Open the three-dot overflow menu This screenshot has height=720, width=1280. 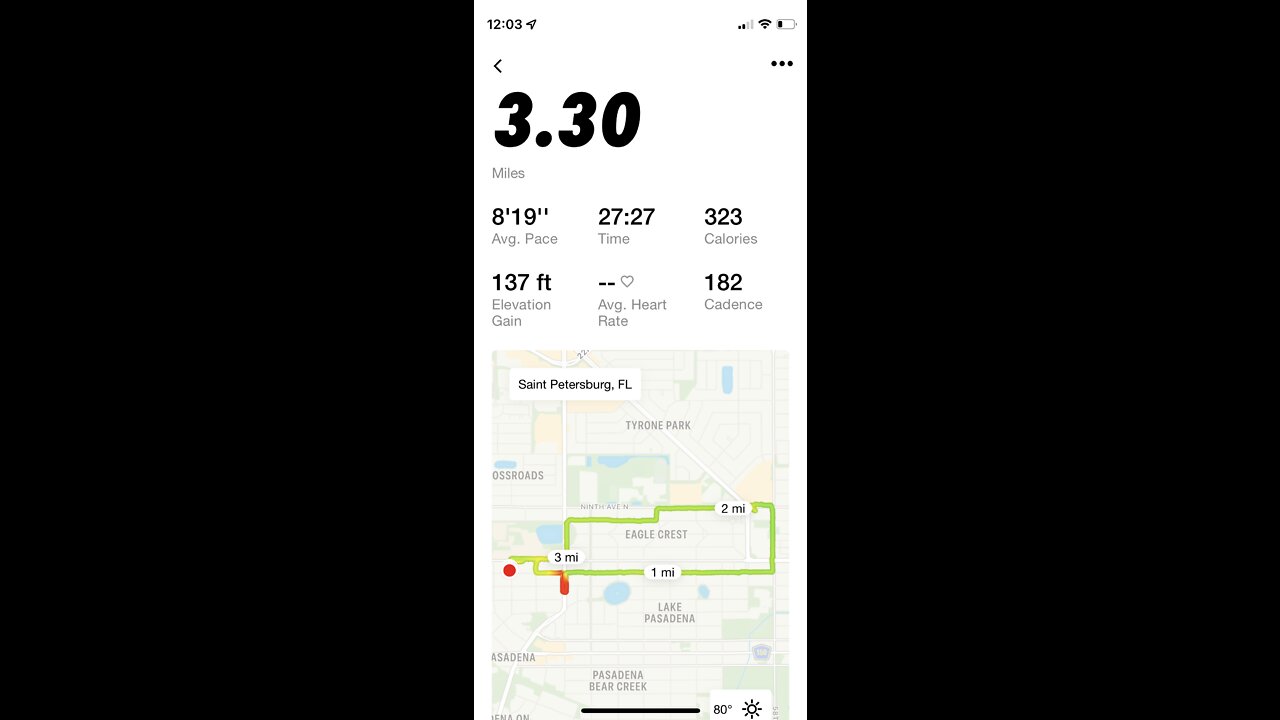[x=781, y=64]
